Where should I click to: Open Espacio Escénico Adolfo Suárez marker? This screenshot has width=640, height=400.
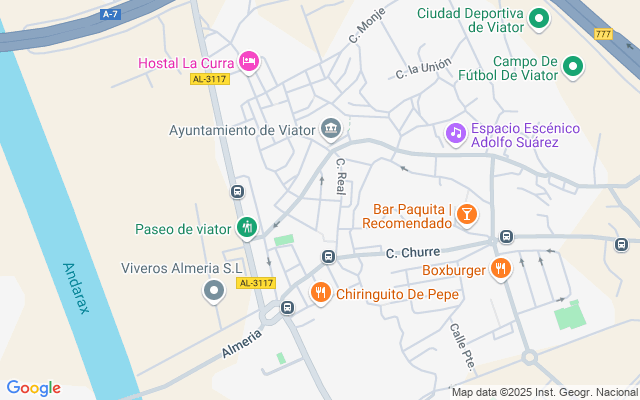click(455, 132)
